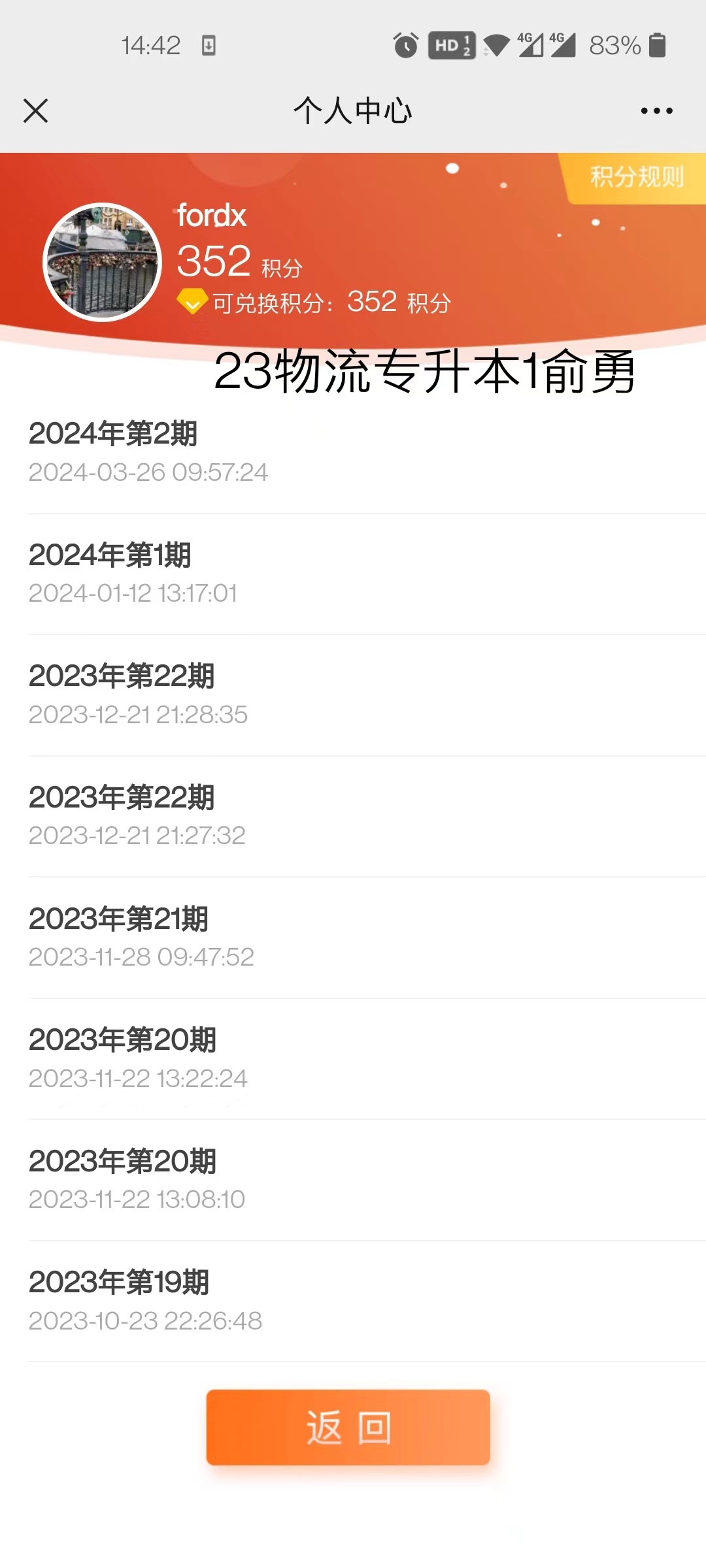
Task: Tap the 返回 button
Action: 348,1428
